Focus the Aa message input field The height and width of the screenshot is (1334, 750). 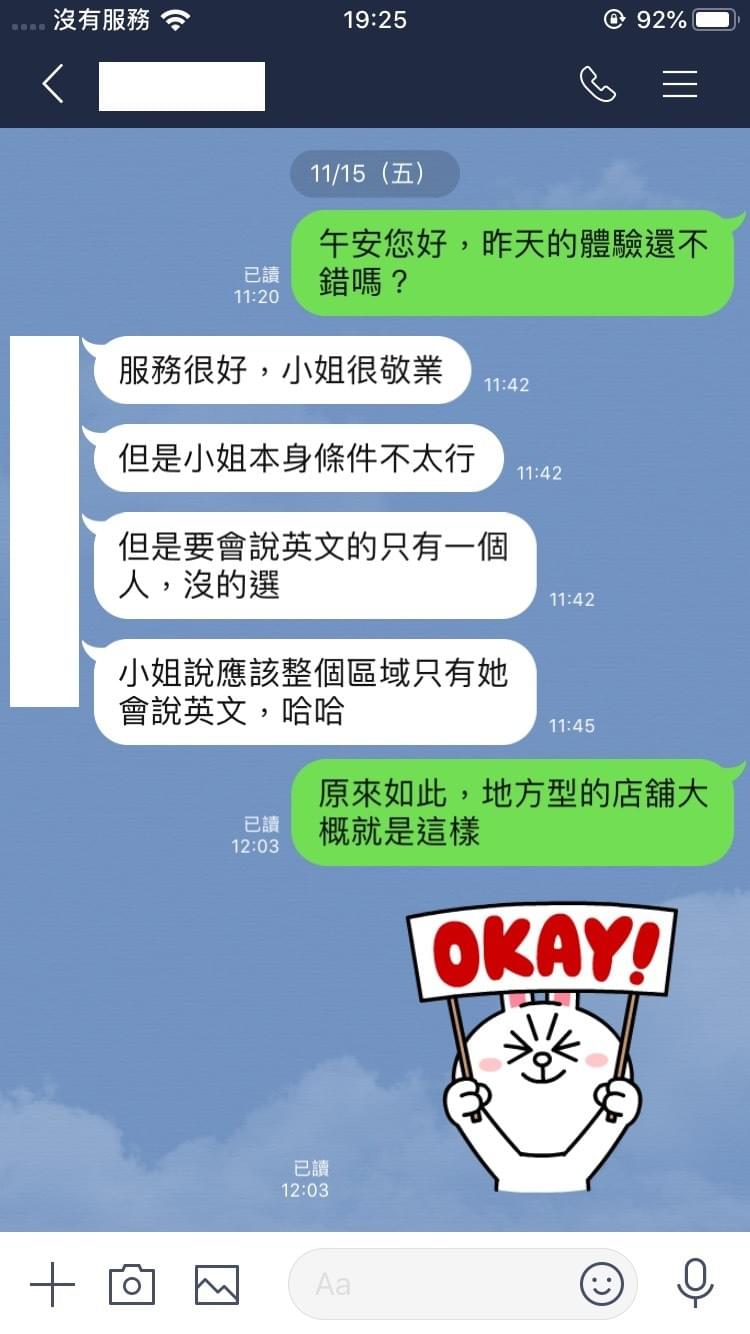point(430,1284)
